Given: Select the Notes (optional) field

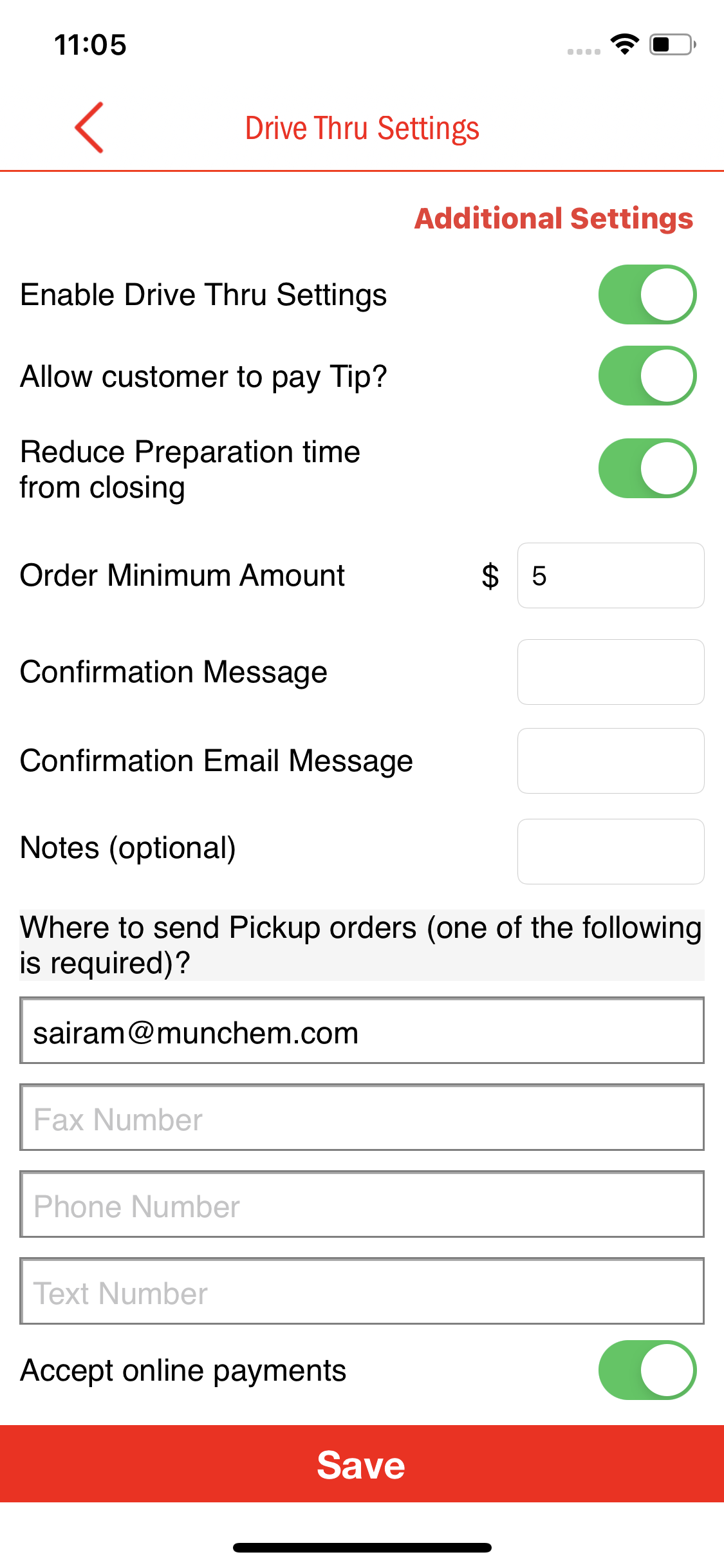Looking at the screenshot, I should pyautogui.click(x=610, y=851).
